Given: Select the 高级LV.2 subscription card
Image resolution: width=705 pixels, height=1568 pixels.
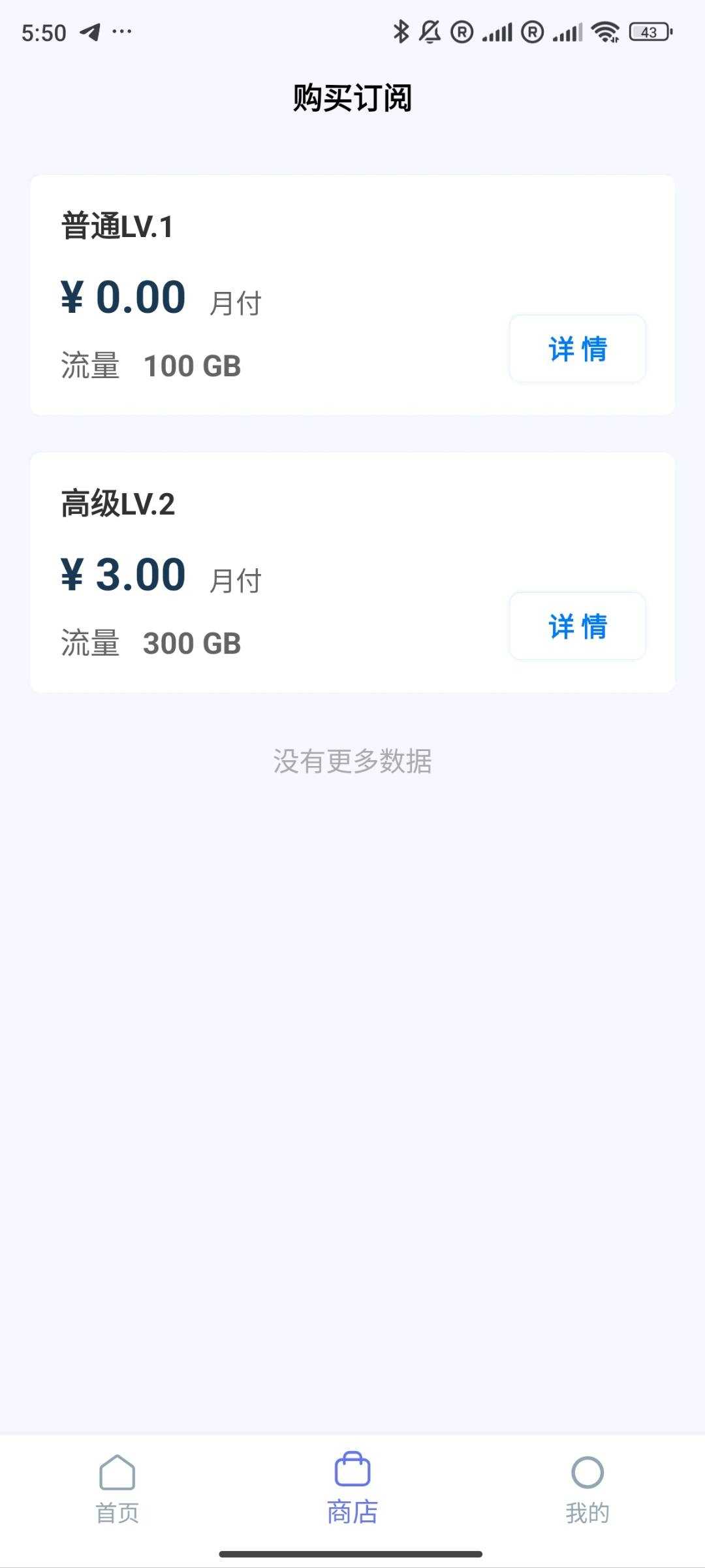Looking at the screenshot, I should click(352, 572).
